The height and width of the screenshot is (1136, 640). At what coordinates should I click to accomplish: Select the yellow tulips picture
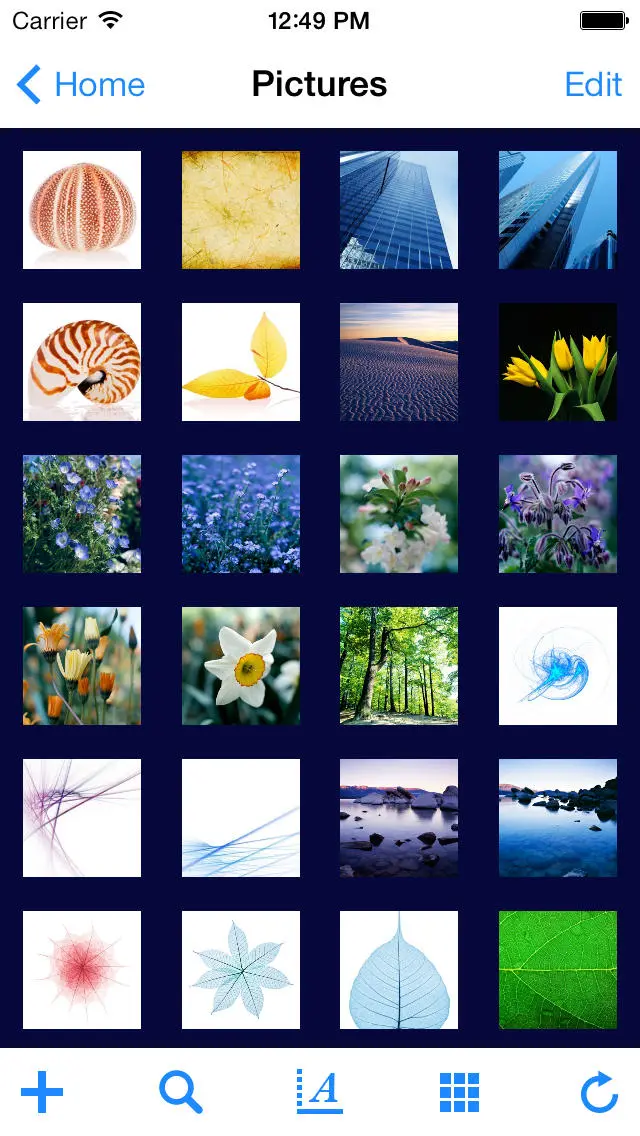[558, 362]
